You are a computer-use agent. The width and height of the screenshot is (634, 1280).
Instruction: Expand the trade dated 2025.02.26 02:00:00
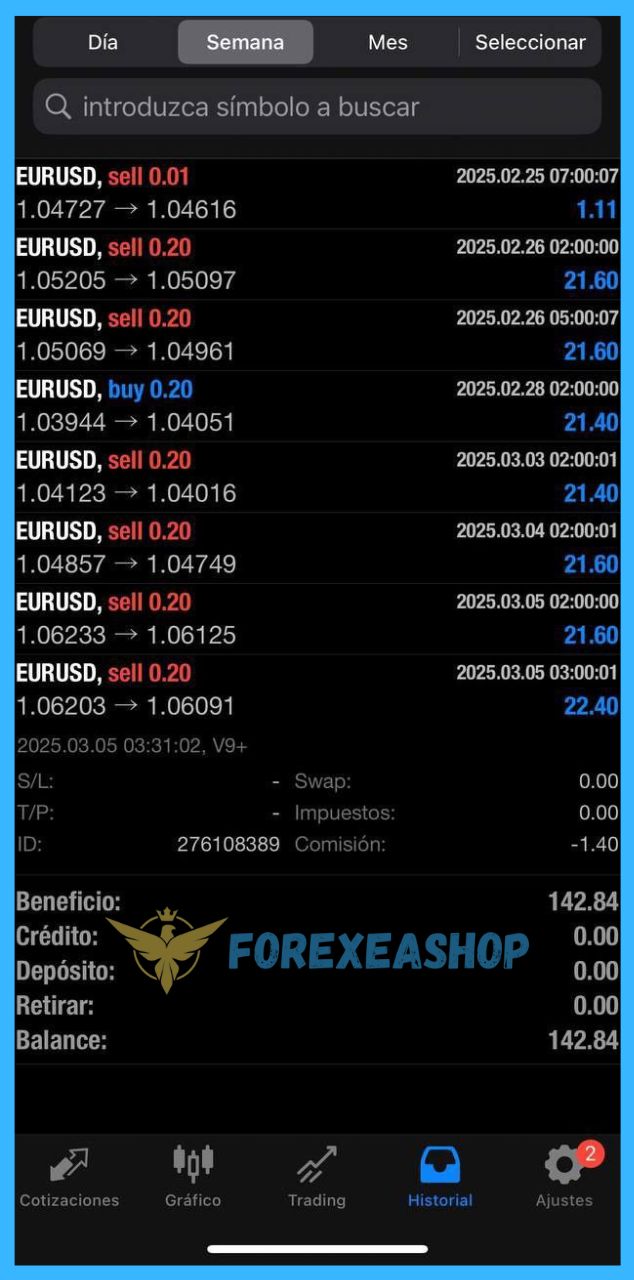[x=317, y=265]
